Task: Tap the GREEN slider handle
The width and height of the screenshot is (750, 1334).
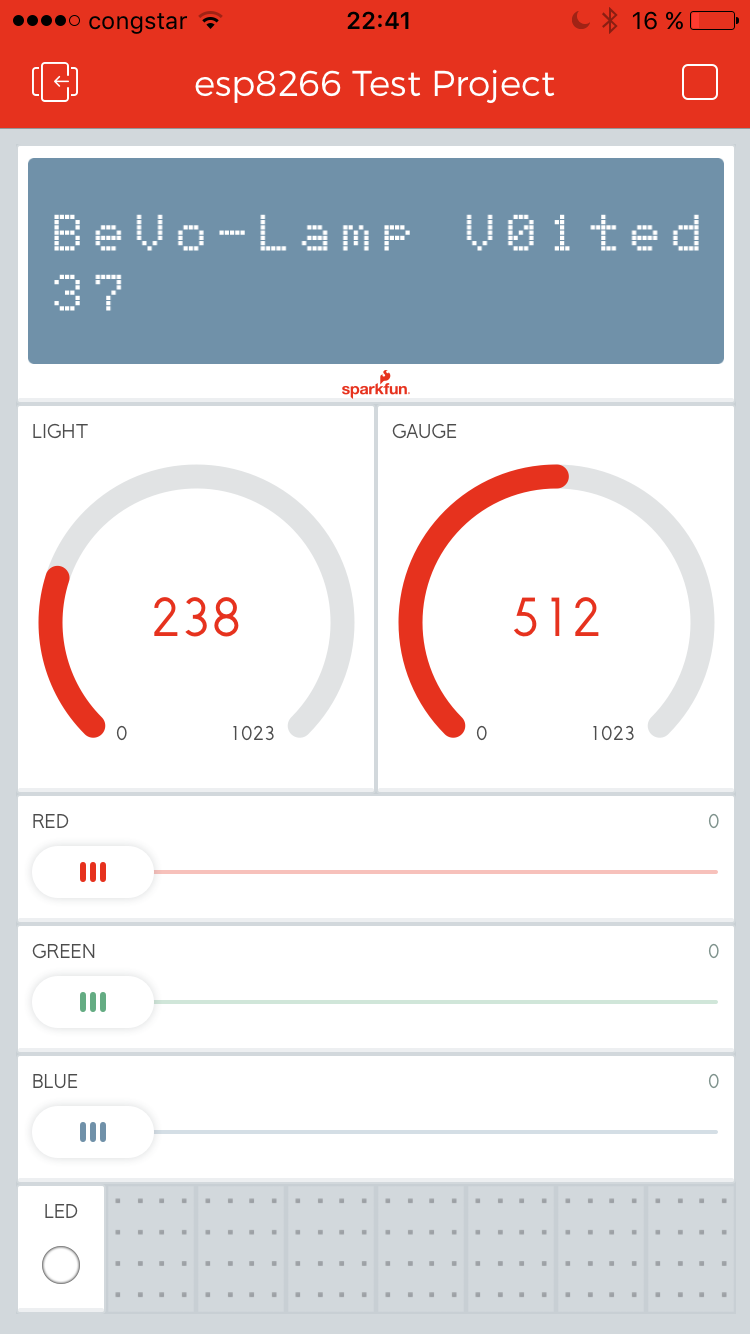Action: [93, 1002]
